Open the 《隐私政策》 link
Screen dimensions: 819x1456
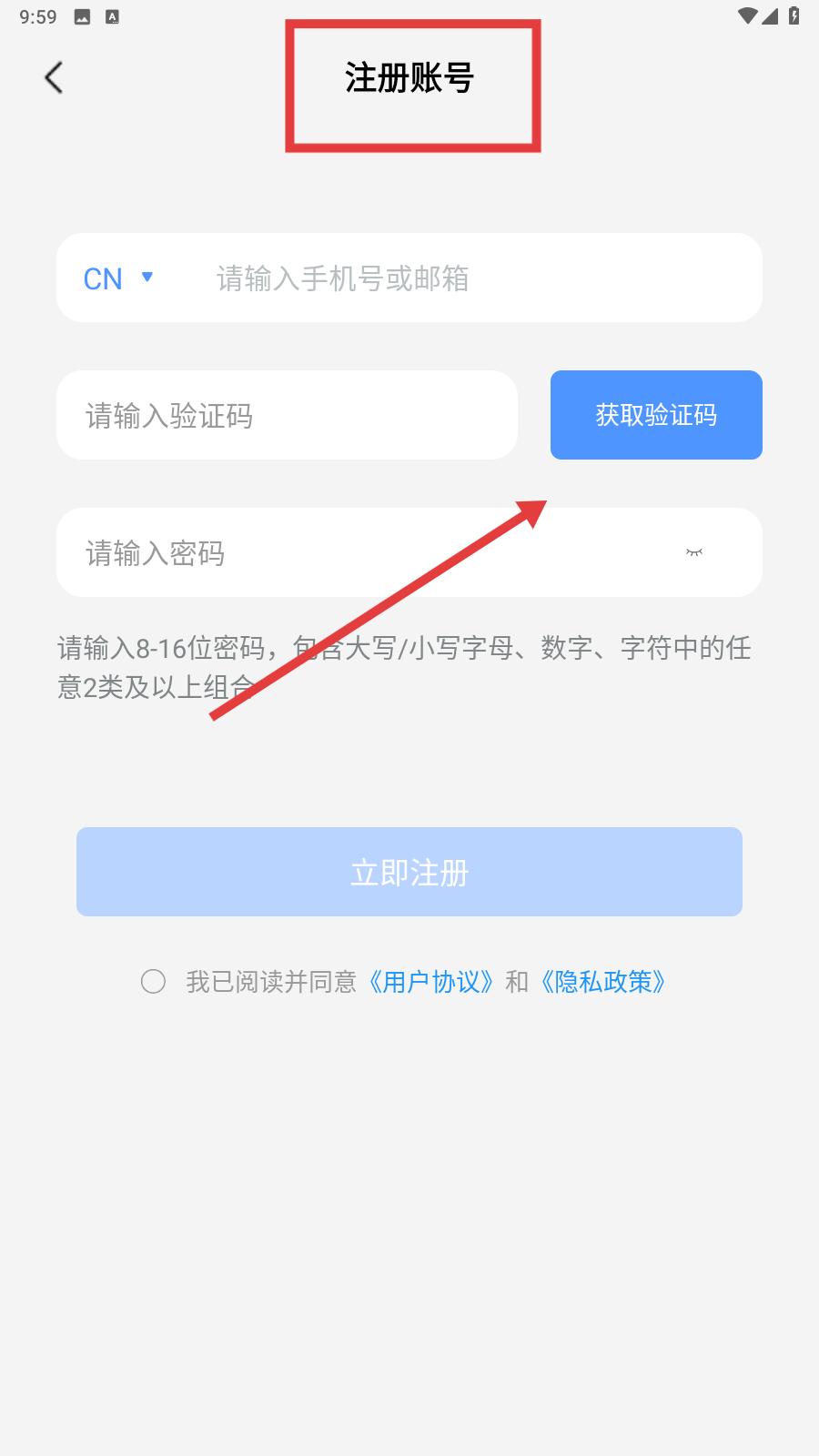tap(603, 982)
